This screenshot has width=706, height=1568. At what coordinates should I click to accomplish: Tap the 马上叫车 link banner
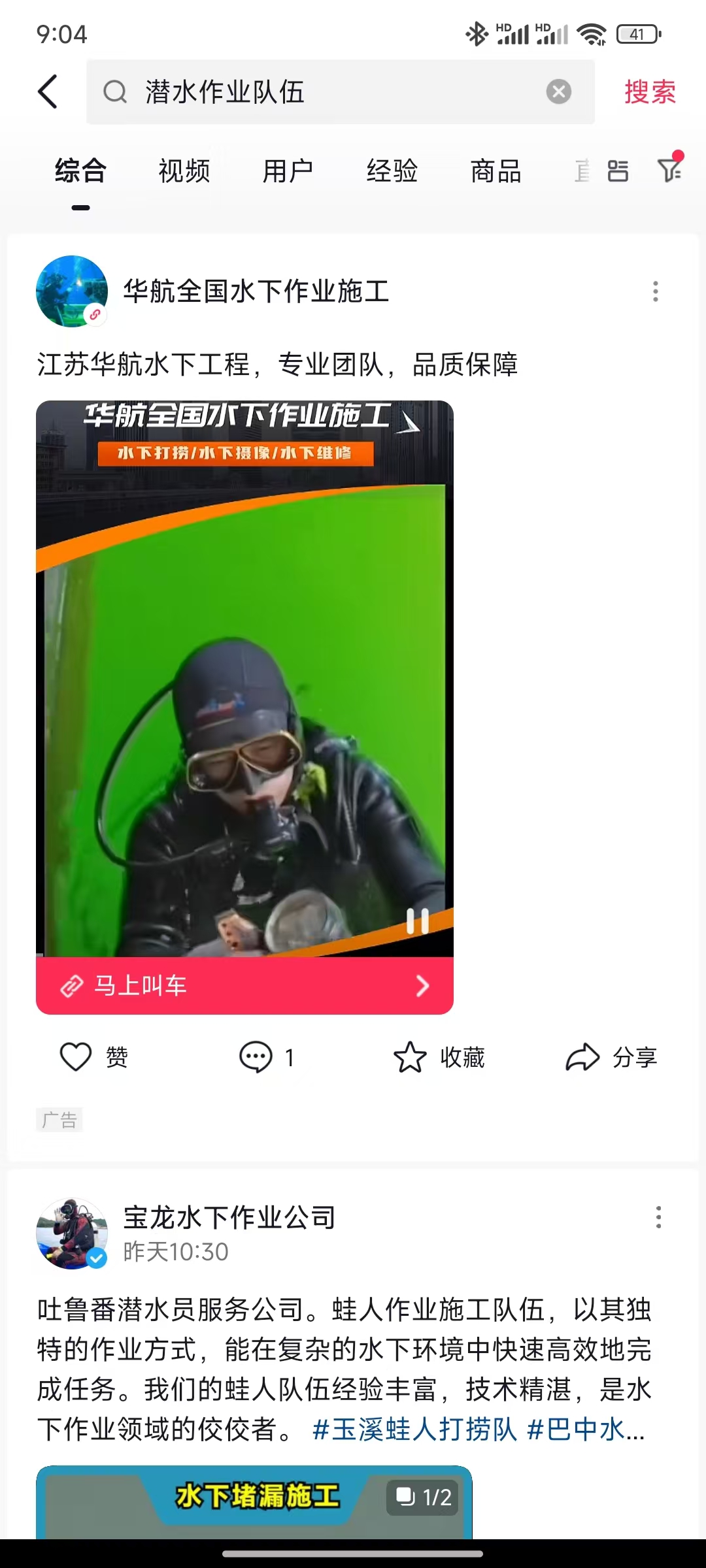click(x=244, y=985)
